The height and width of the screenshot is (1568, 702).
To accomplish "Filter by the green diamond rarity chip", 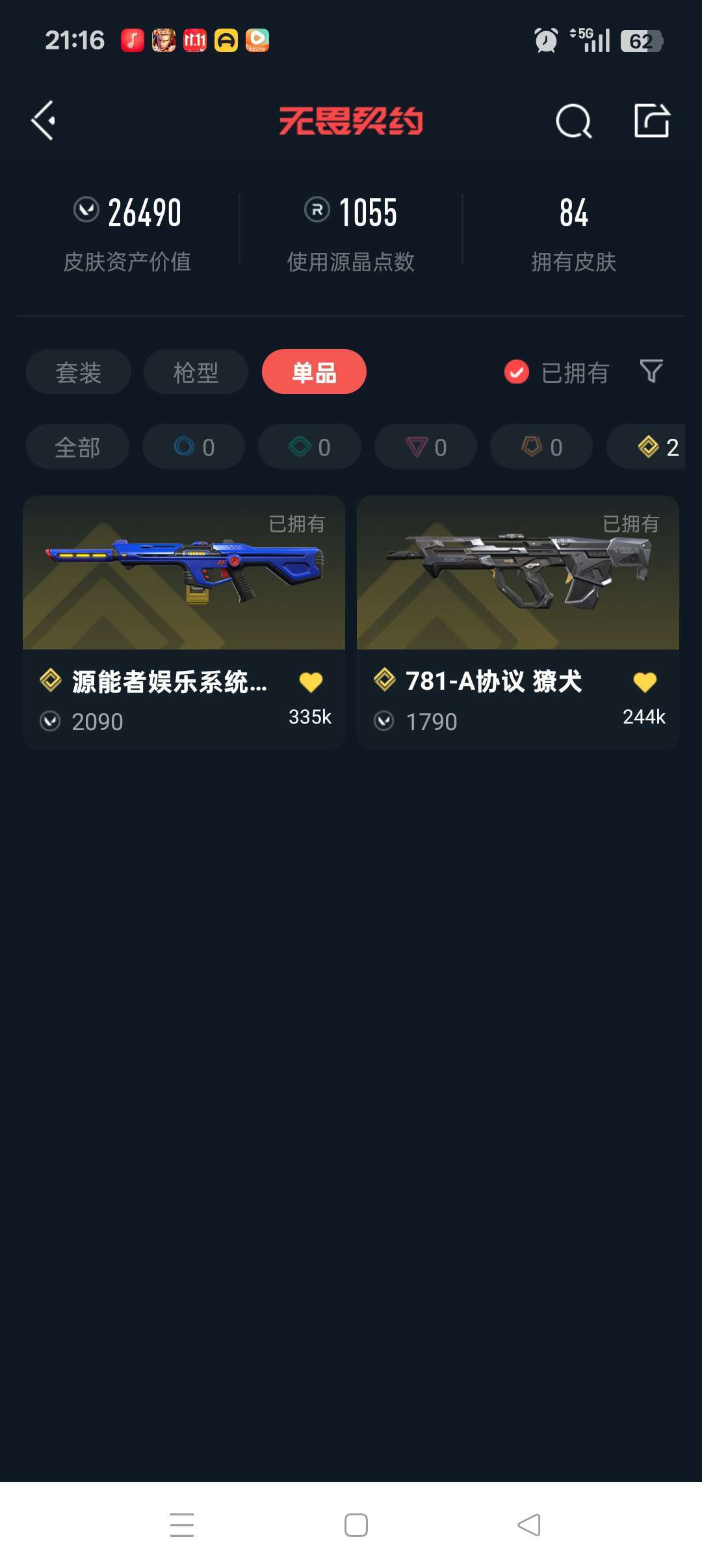I will point(309,447).
